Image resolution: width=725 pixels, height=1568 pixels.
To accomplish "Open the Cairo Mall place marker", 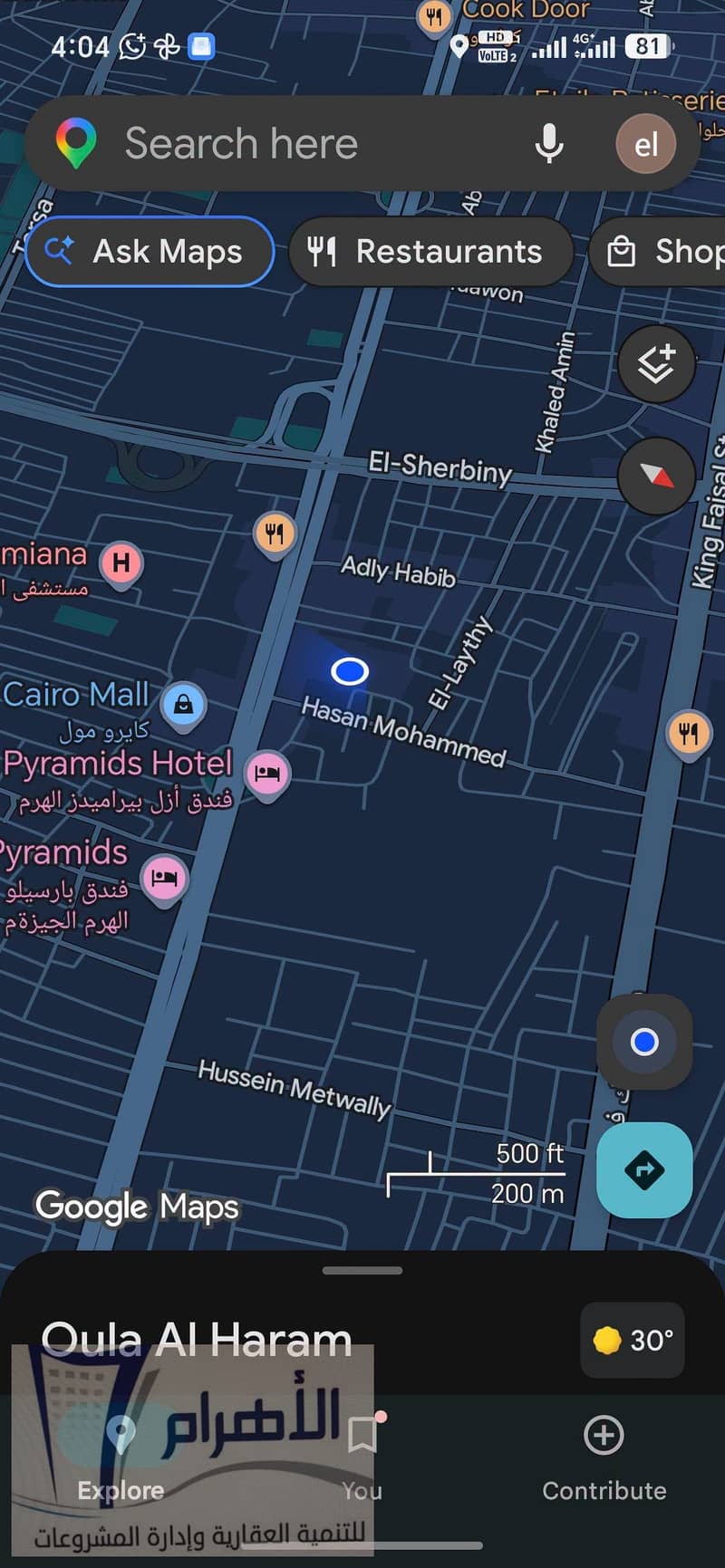I will pos(183,705).
